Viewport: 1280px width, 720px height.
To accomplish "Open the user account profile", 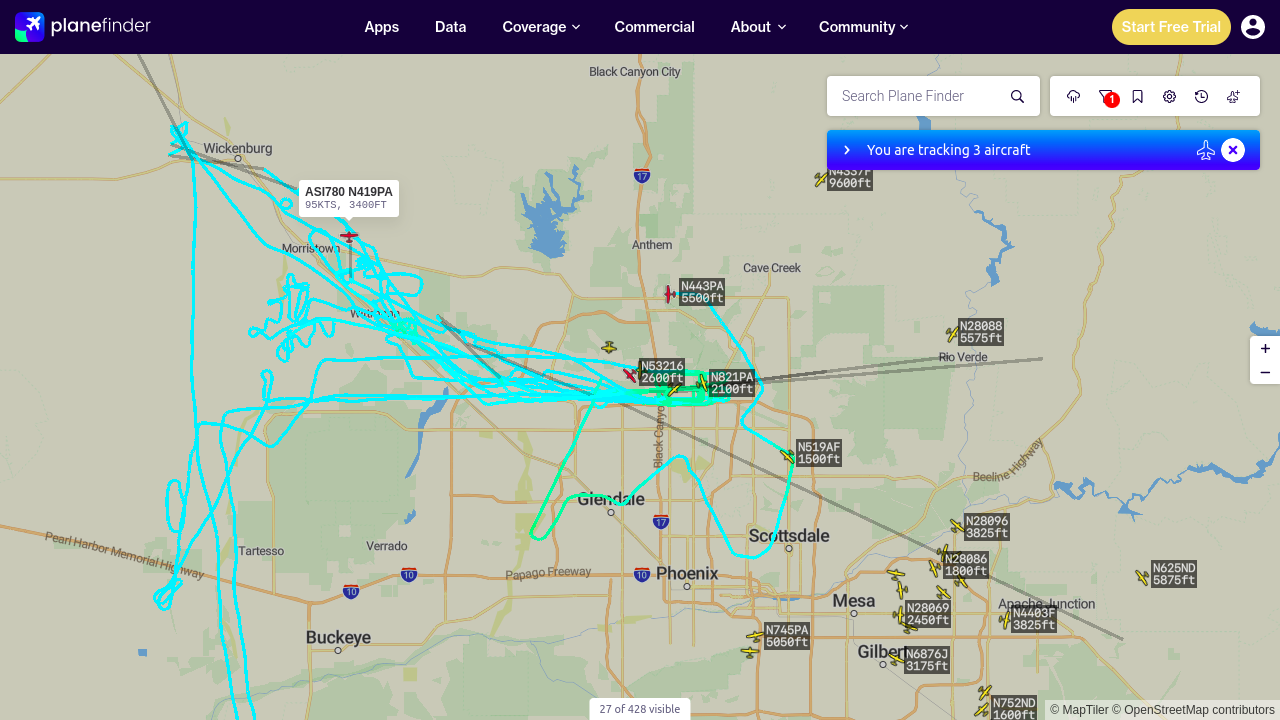I will [x=1253, y=27].
